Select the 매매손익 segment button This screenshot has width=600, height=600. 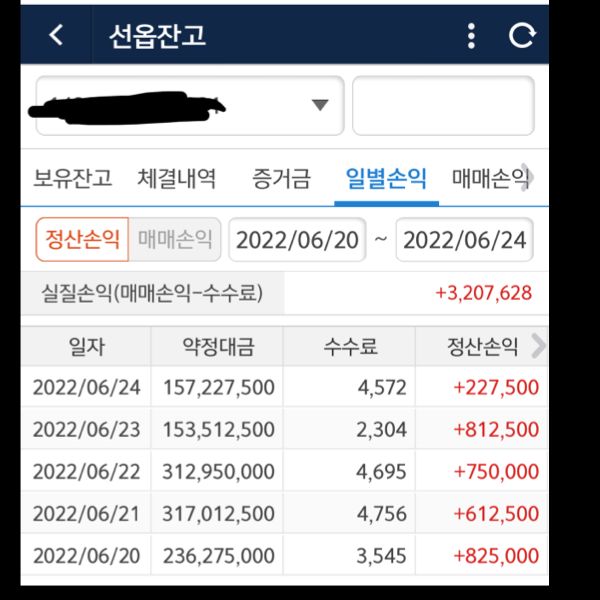coord(175,240)
